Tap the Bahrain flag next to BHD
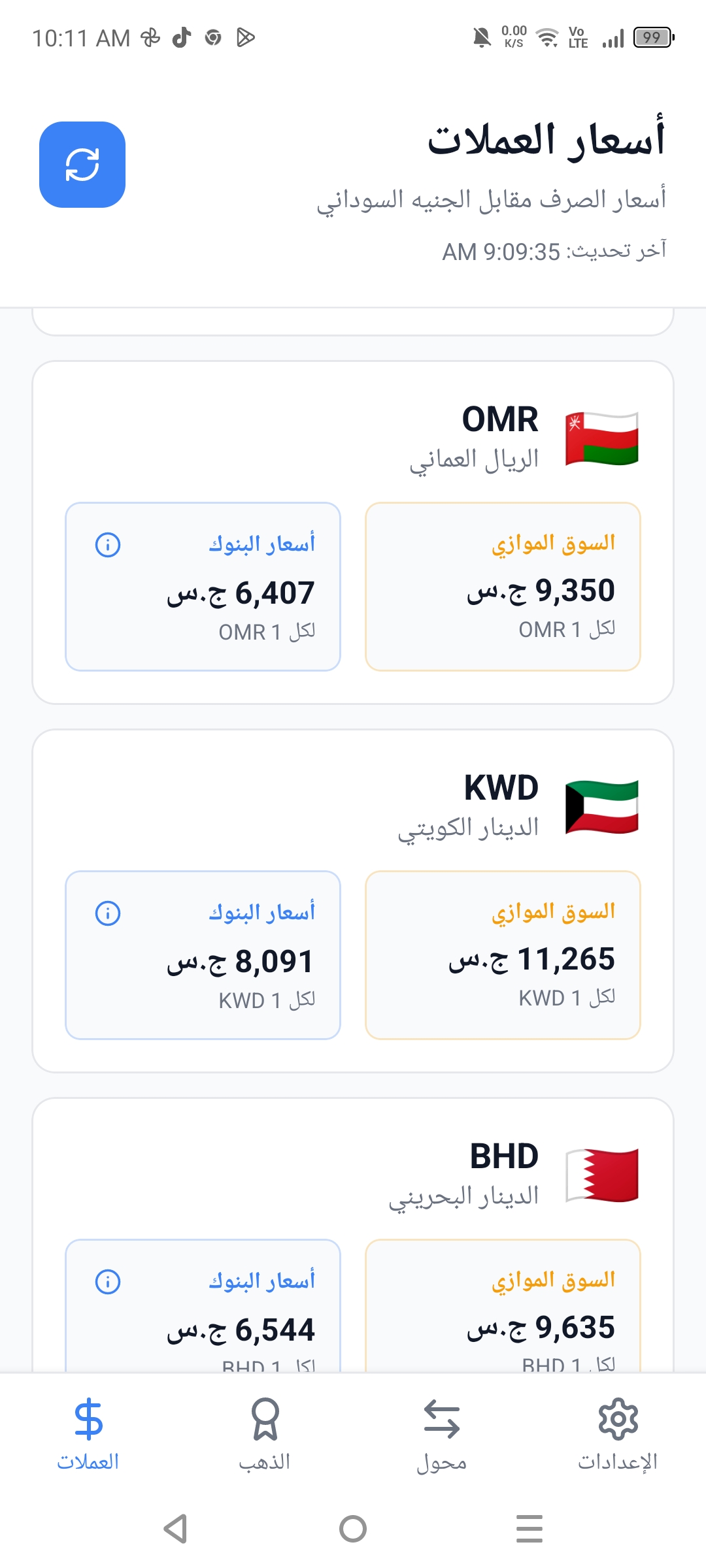706x1568 pixels. pos(601,1175)
